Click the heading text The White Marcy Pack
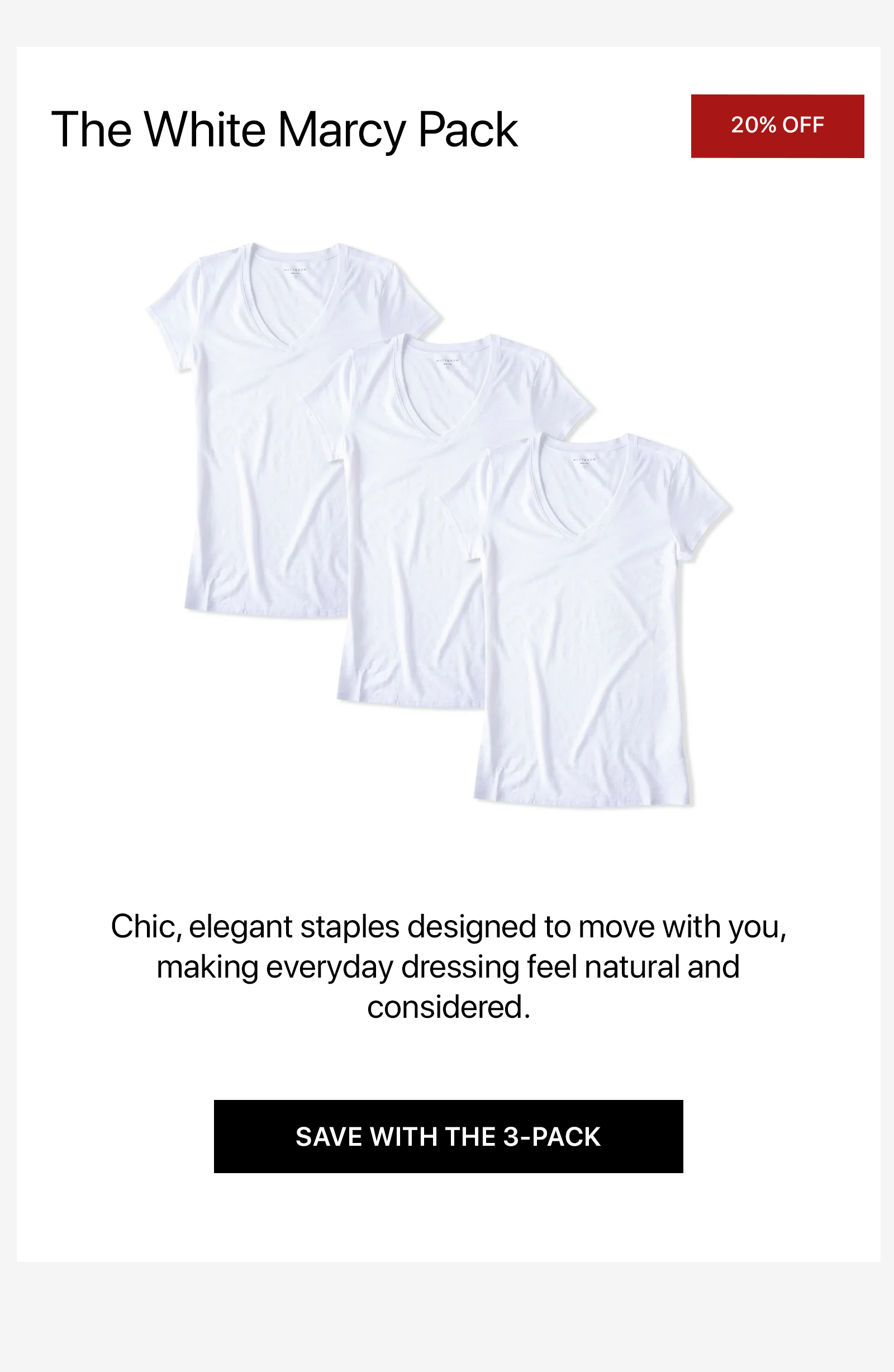The image size is (894, 1372). click(x=287, y=128)
